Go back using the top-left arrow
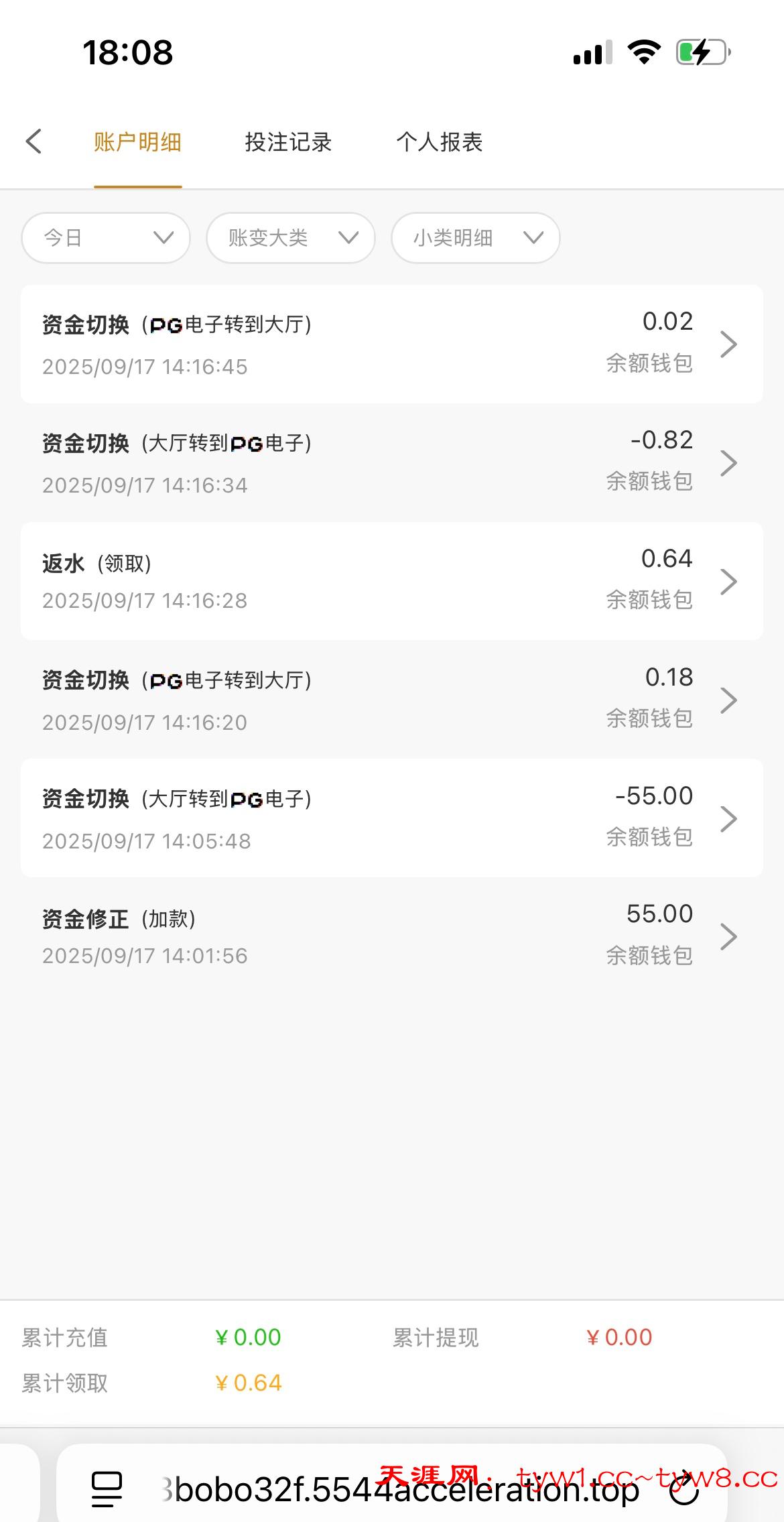Image resolution: width=784 pixels, height=1522 pixels. point(34,141)
